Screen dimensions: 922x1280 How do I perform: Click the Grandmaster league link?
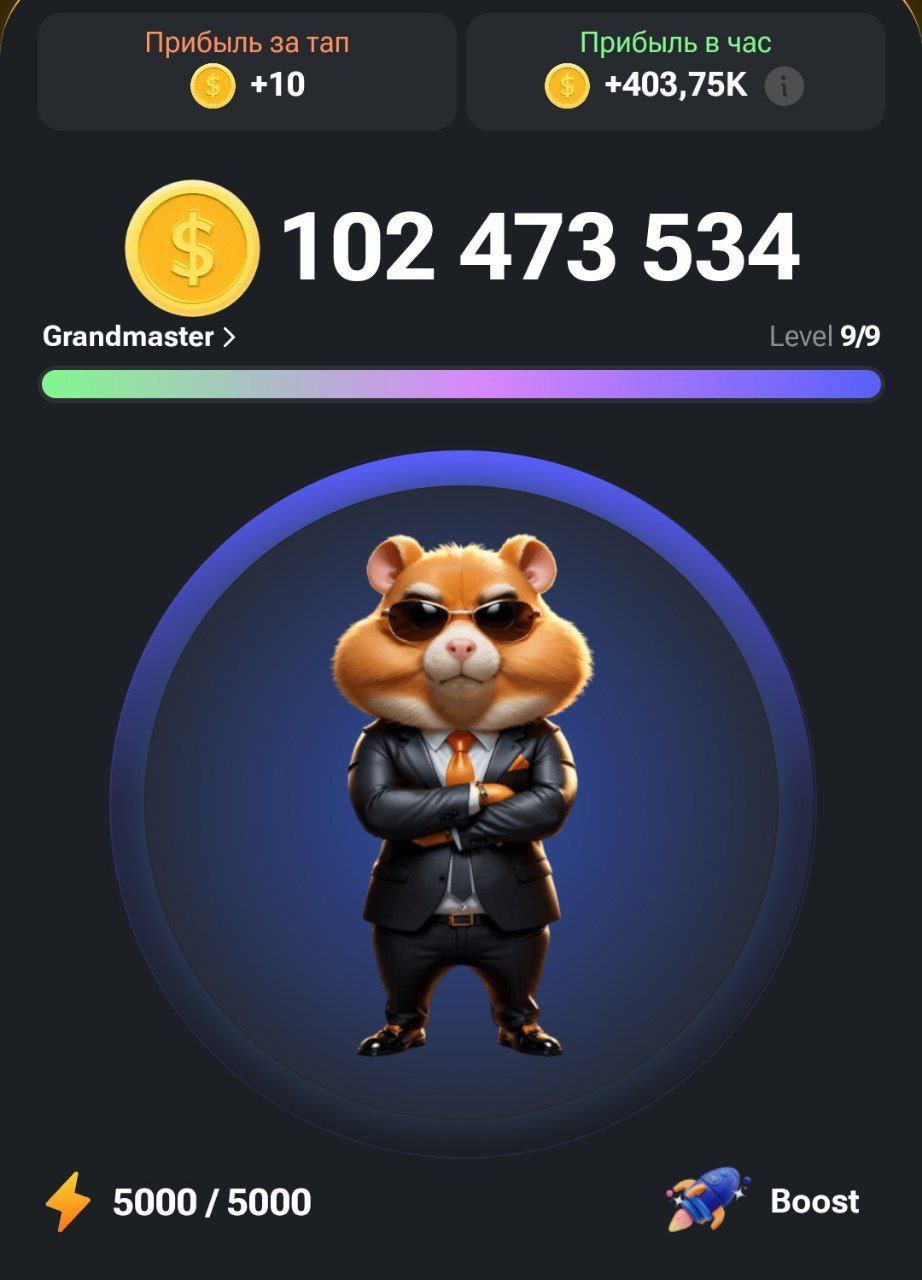pos(130,337)
